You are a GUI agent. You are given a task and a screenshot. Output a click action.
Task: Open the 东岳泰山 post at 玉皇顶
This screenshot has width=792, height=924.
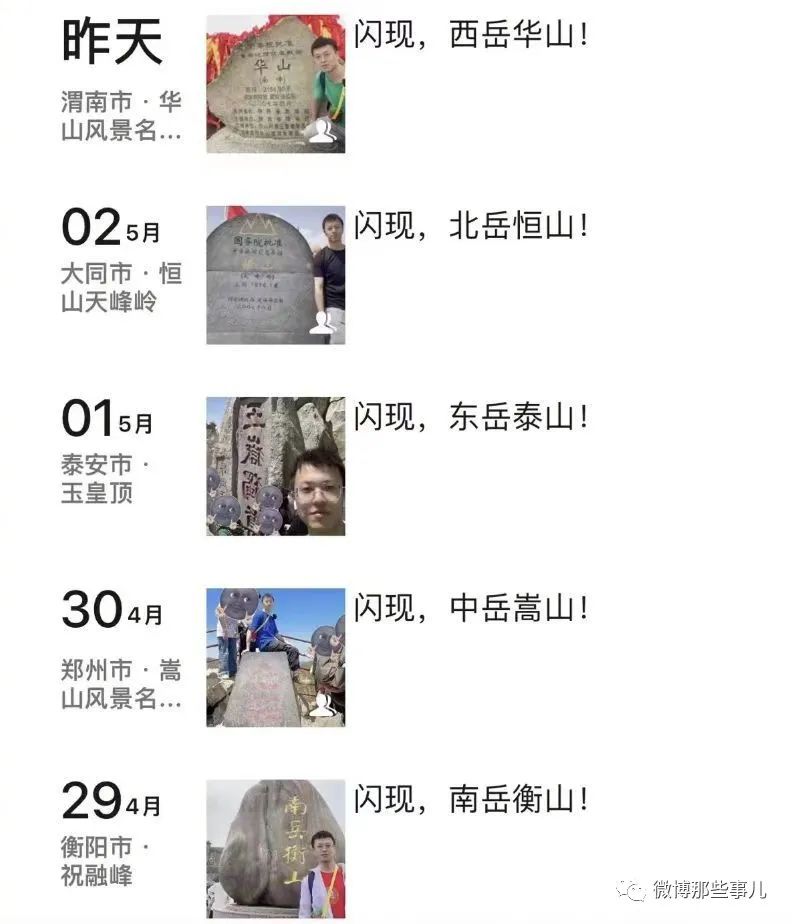469,418
